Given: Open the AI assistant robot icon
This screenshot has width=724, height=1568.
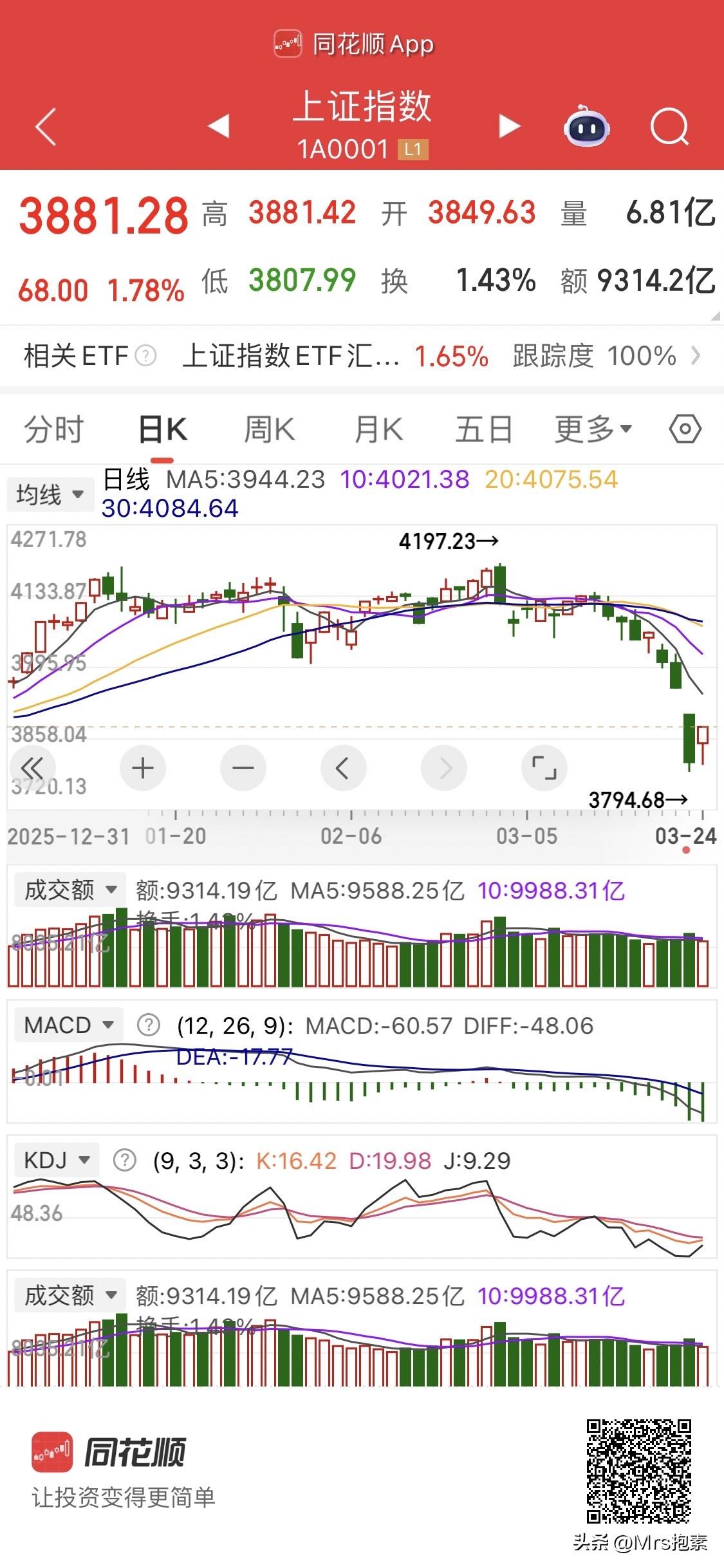Looking at the screenshot, I should pos(586,127).
